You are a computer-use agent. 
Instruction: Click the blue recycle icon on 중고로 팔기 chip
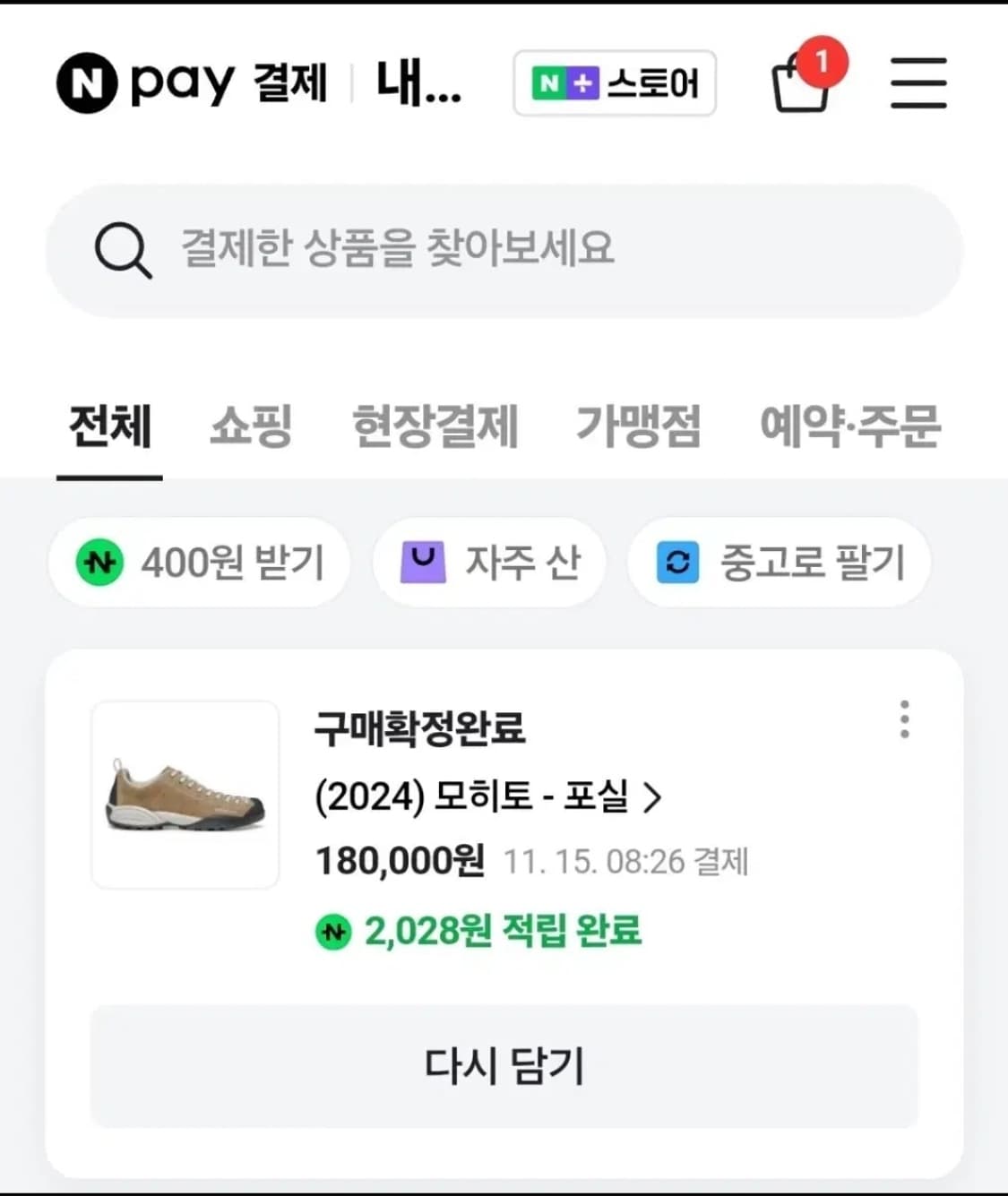677,563
